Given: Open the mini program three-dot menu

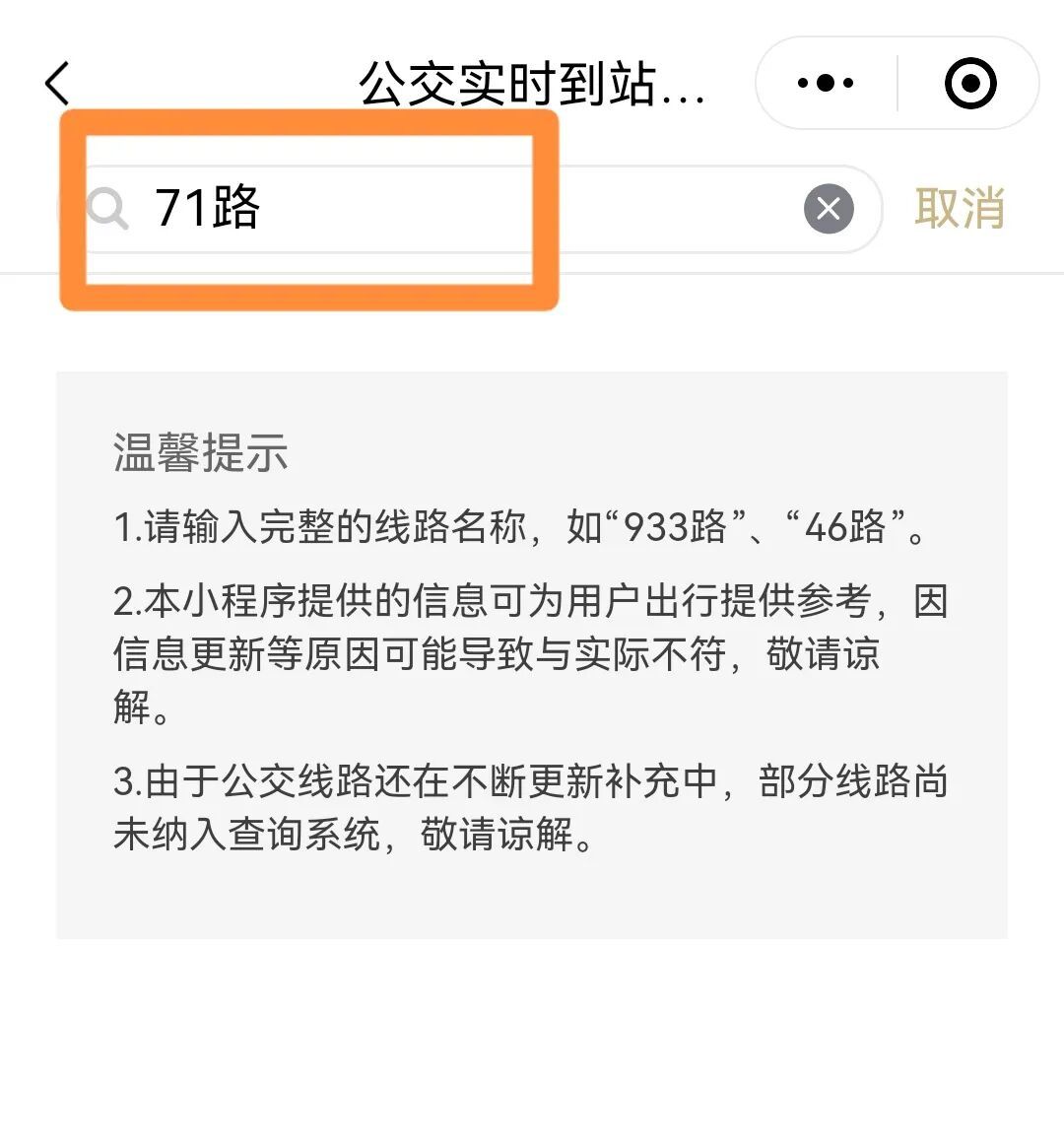Looking at the screenshot, I should [x=826, y=83].
